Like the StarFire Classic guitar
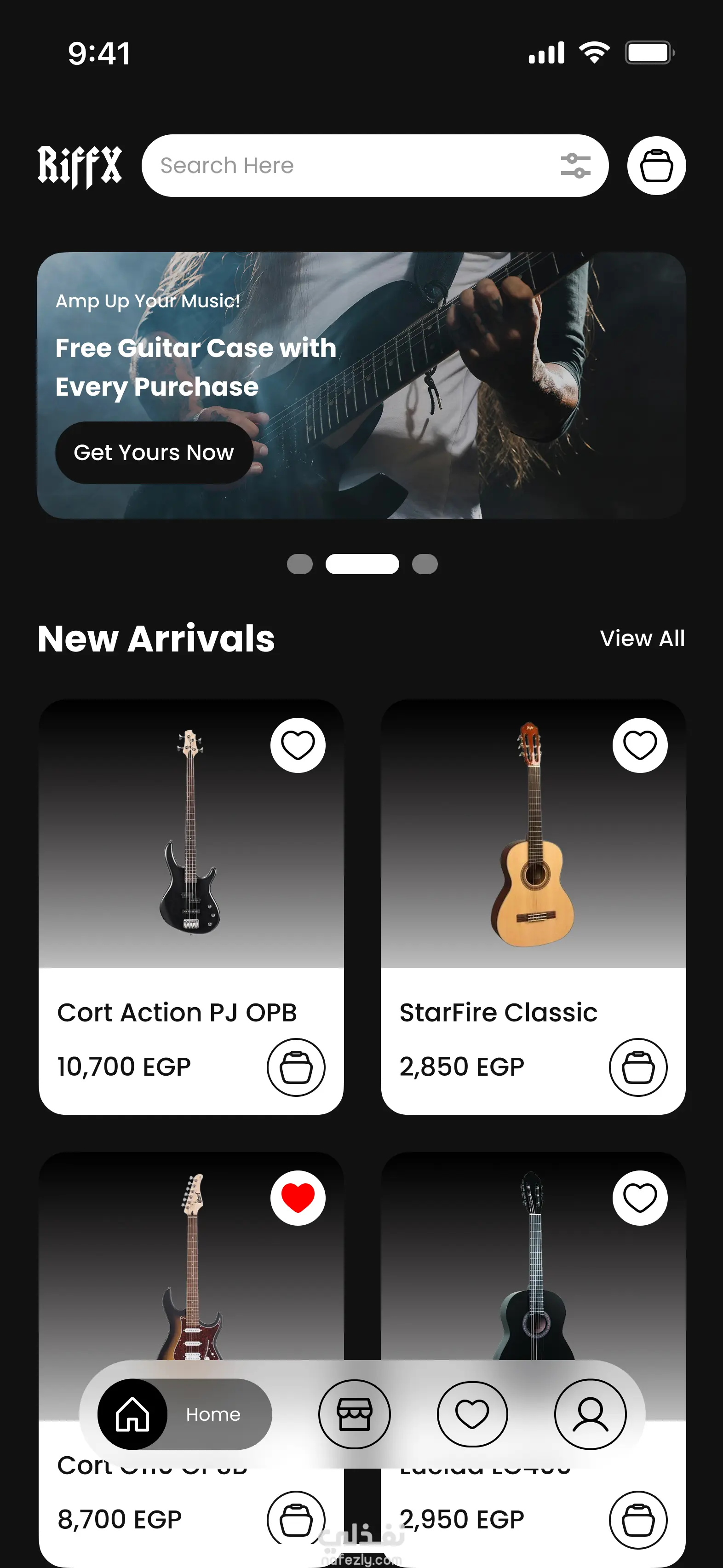This screenshot has width=723, height=1568. 640,746
